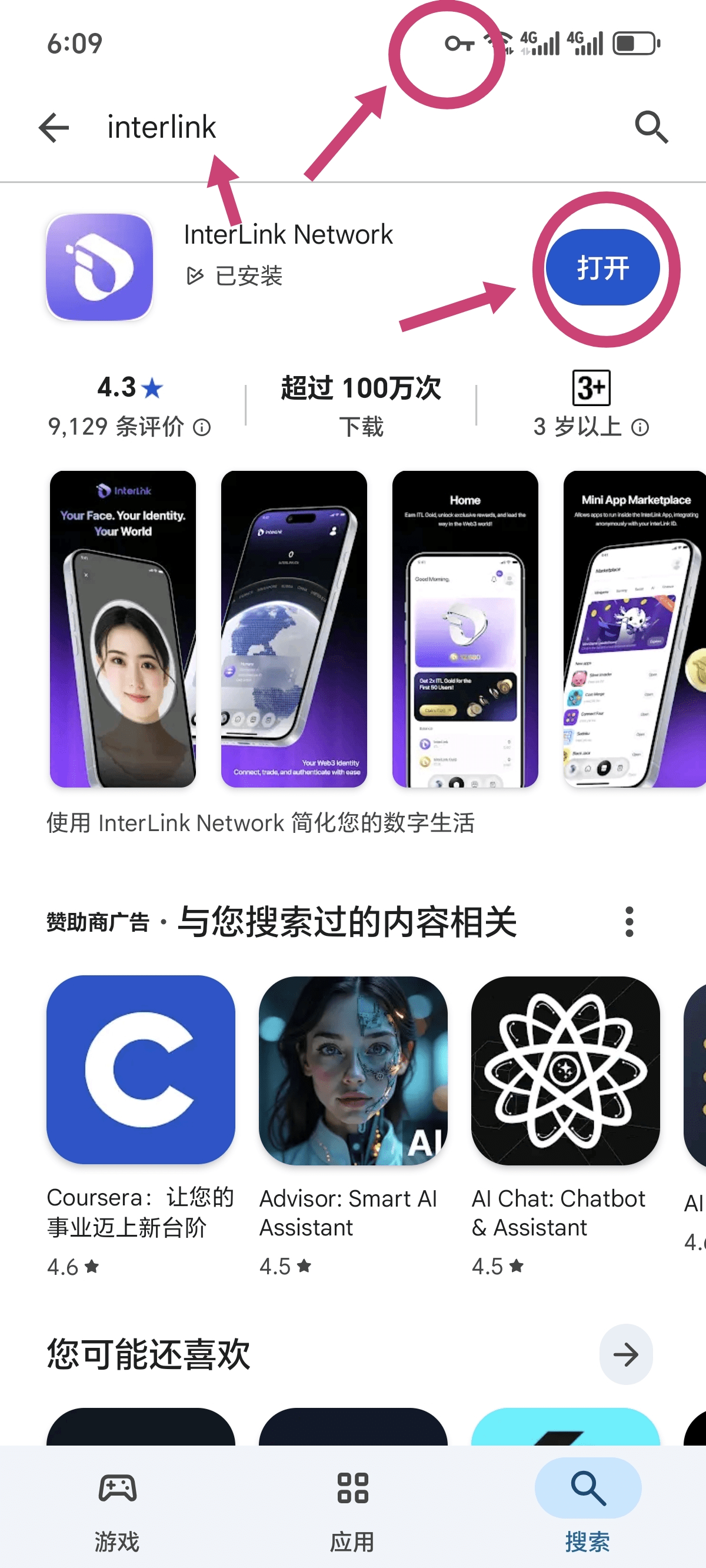Go back using the top arrow
Screen dimensions: 706x1568
[54, 128]
